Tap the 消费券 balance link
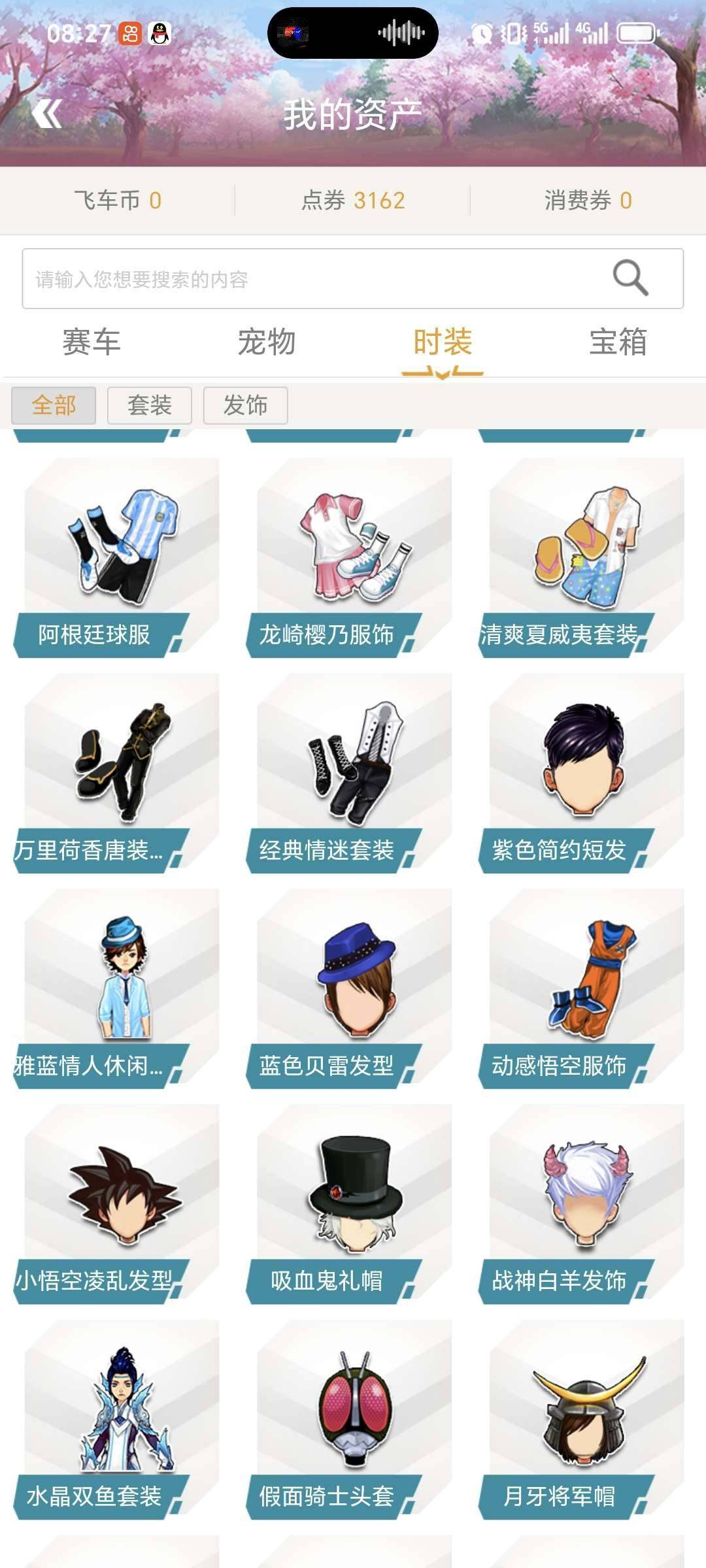Screen dimensions: 706x1568 point(587,201)
